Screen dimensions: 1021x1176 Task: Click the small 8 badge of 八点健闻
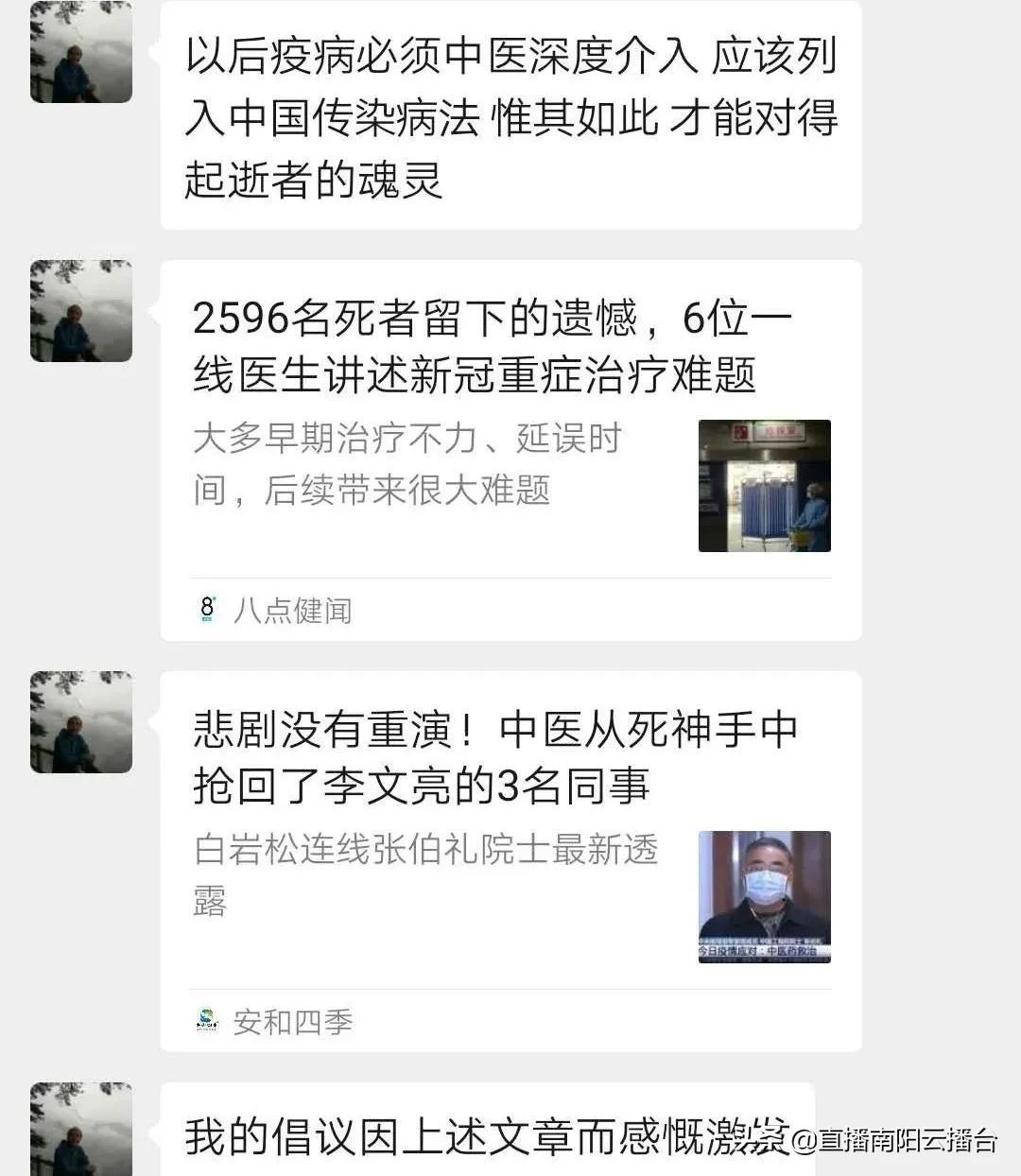pos(206,610)
